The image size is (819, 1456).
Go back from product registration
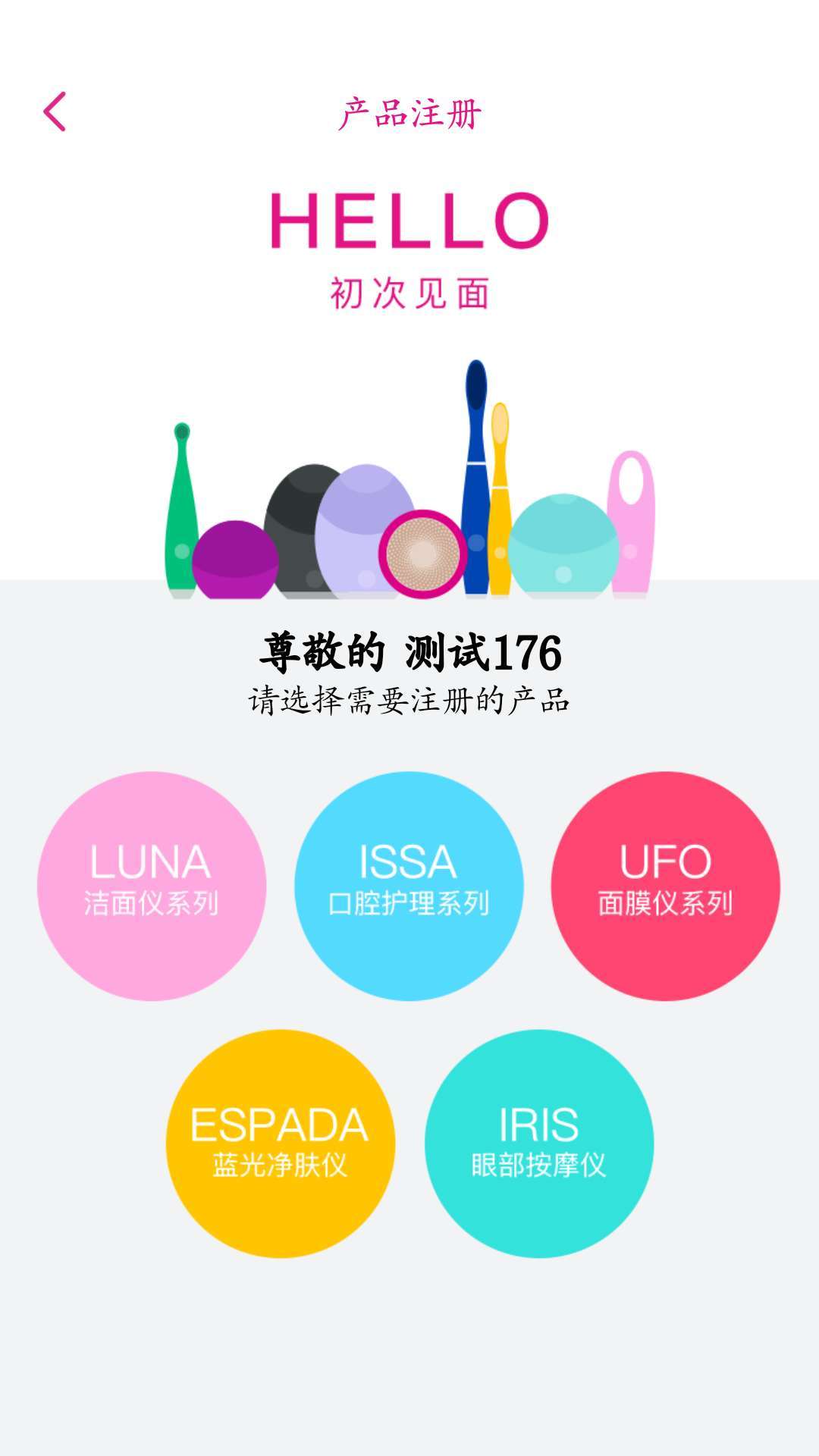click(55, 112)
